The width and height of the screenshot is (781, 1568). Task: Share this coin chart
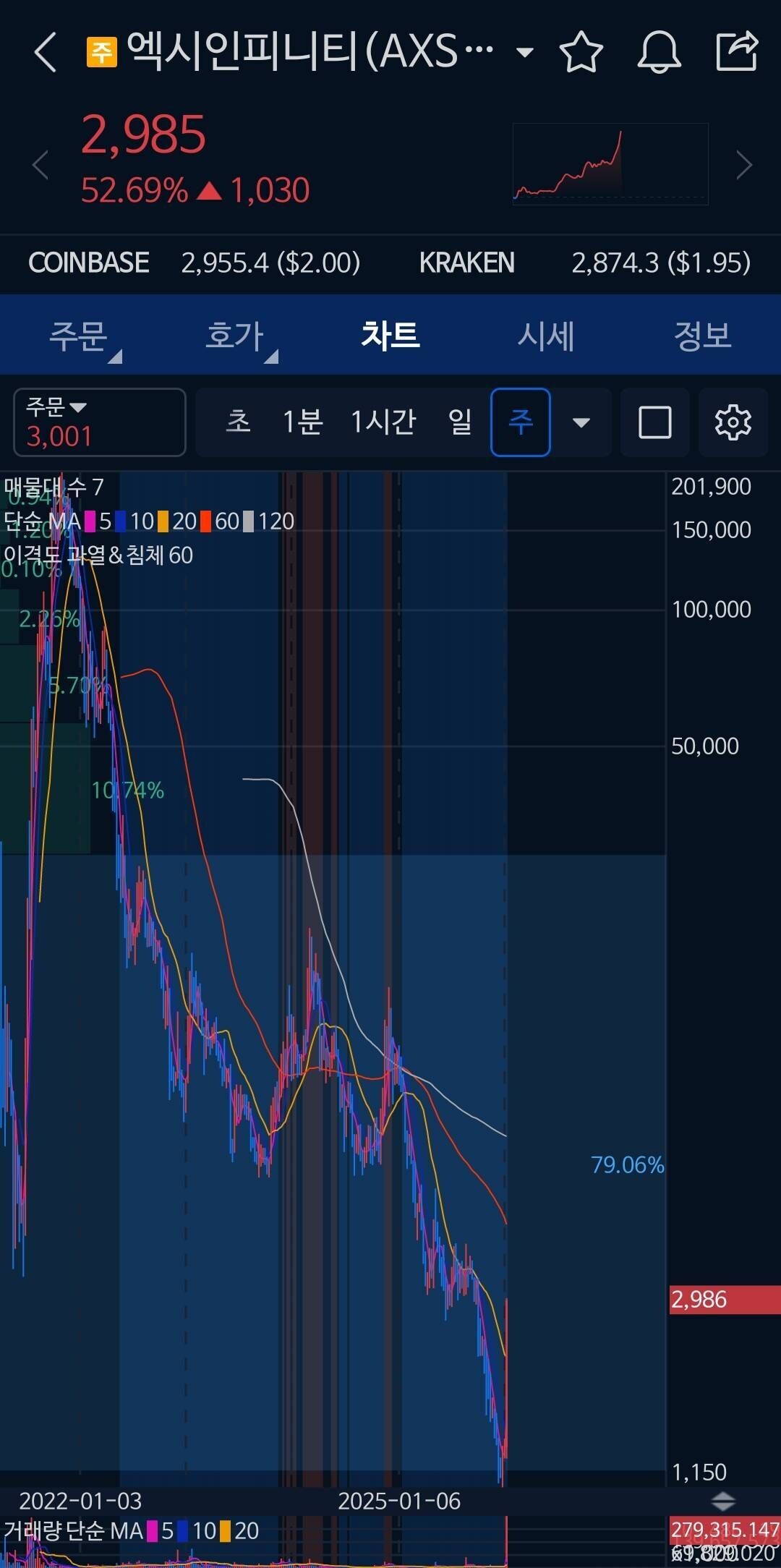tap(736, 52)
